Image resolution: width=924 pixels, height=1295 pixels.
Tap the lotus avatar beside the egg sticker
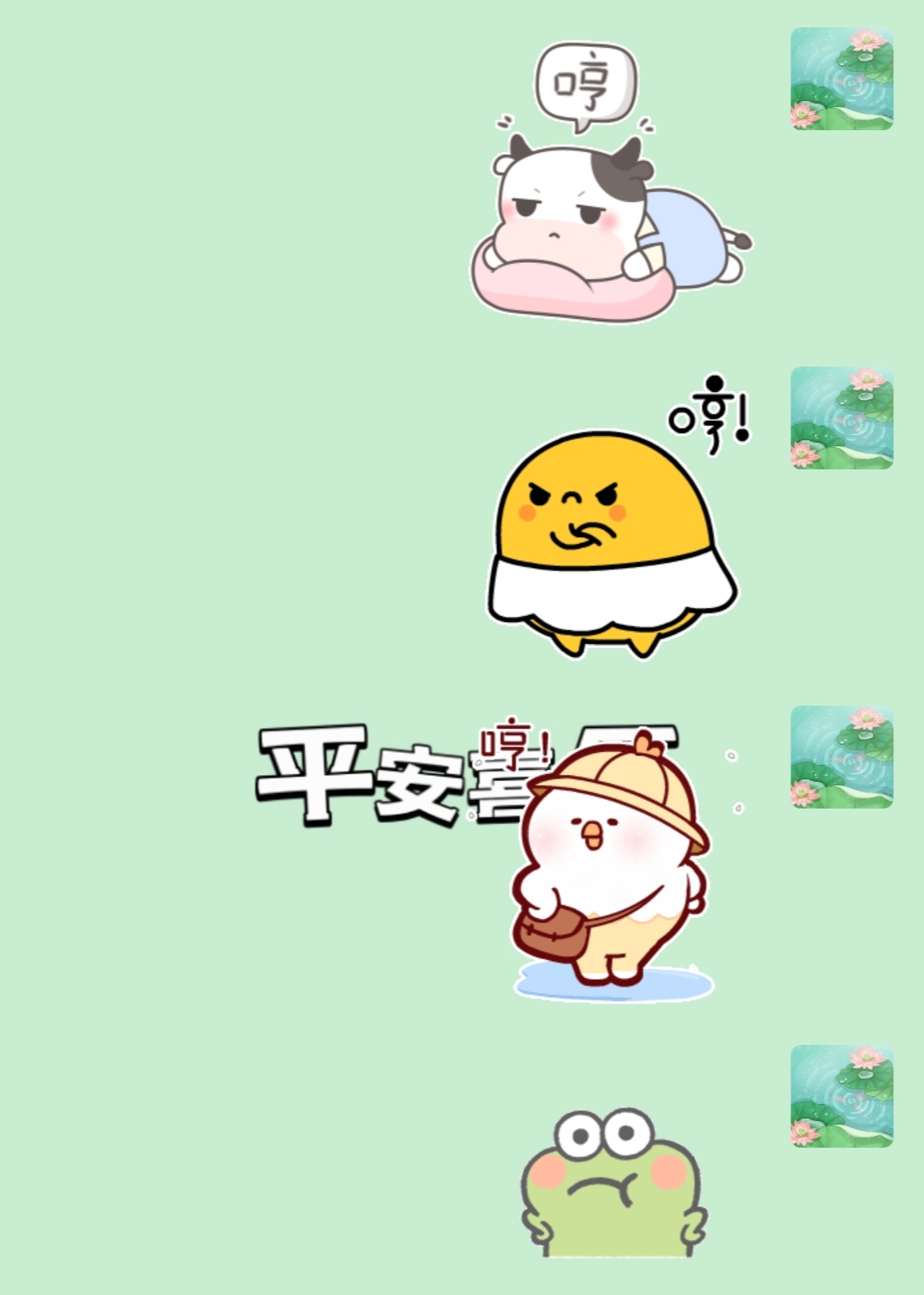click(x=842, y=418)
